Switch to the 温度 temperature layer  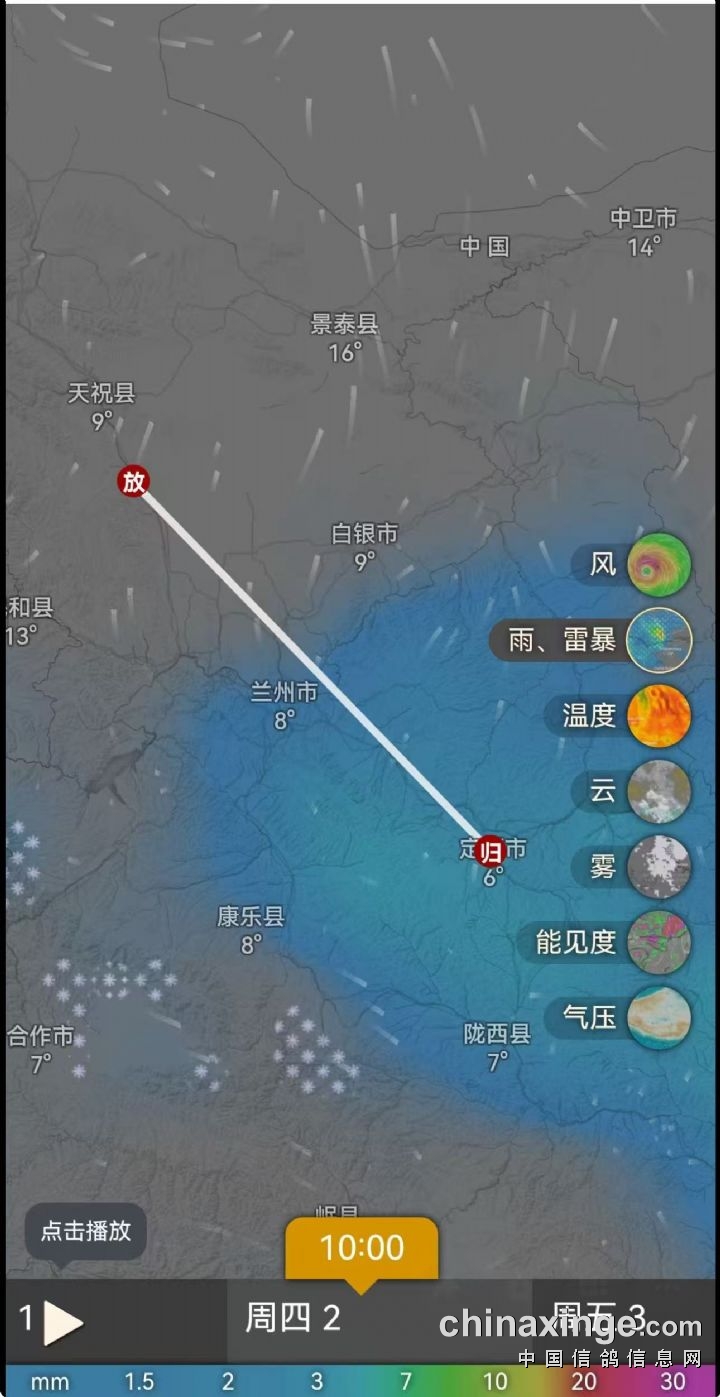[x=658, y=716]
